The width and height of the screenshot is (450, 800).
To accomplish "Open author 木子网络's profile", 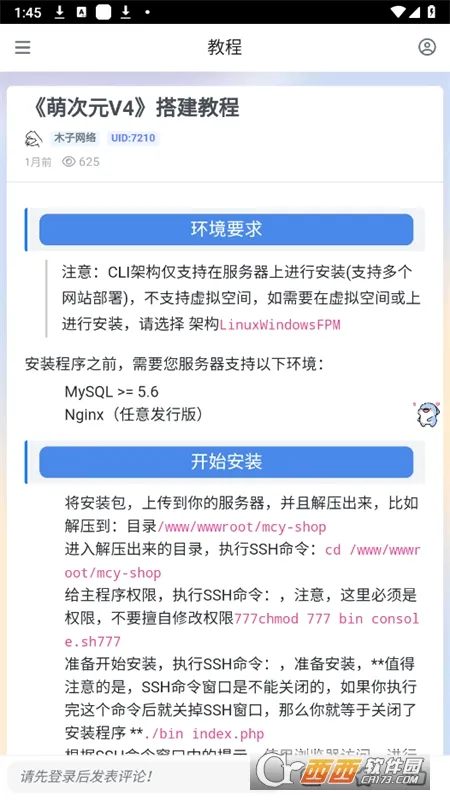I will pos(75,138).
